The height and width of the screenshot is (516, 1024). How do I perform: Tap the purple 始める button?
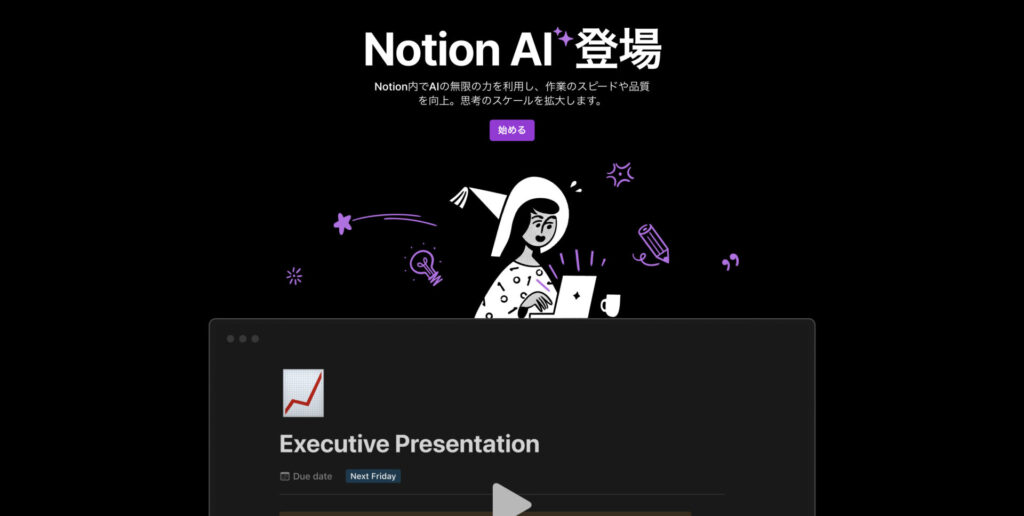[511, 130]
